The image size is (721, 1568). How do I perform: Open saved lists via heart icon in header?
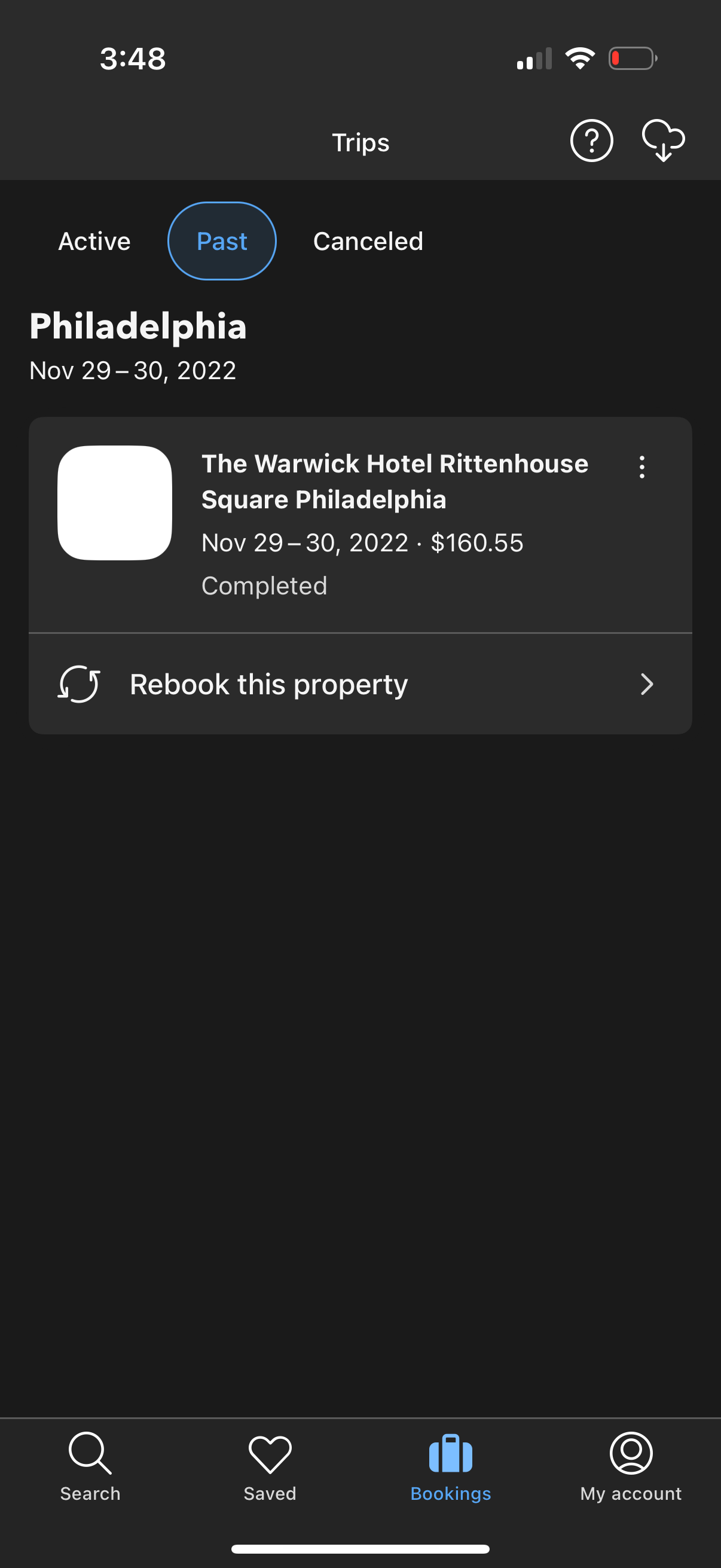[663, 141]
